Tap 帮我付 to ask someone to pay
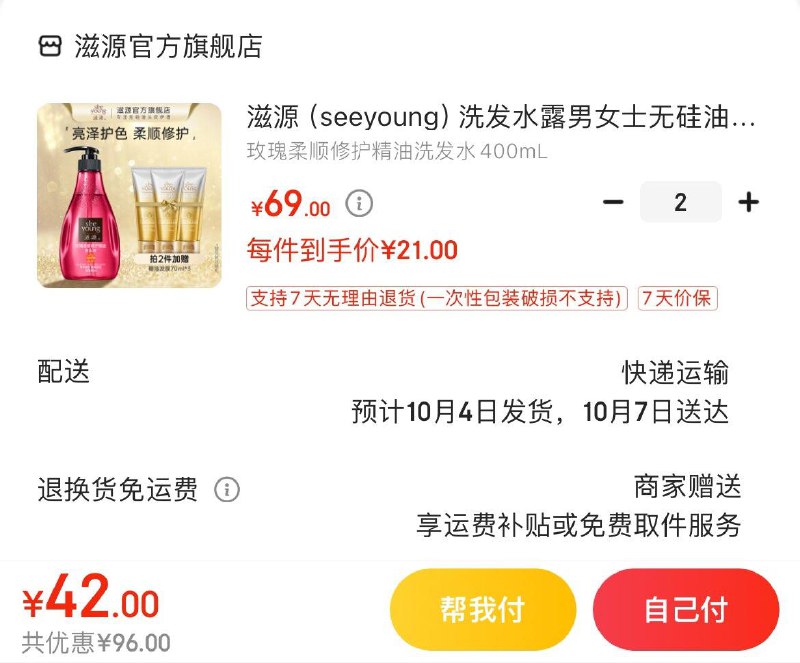 [483, 610]
